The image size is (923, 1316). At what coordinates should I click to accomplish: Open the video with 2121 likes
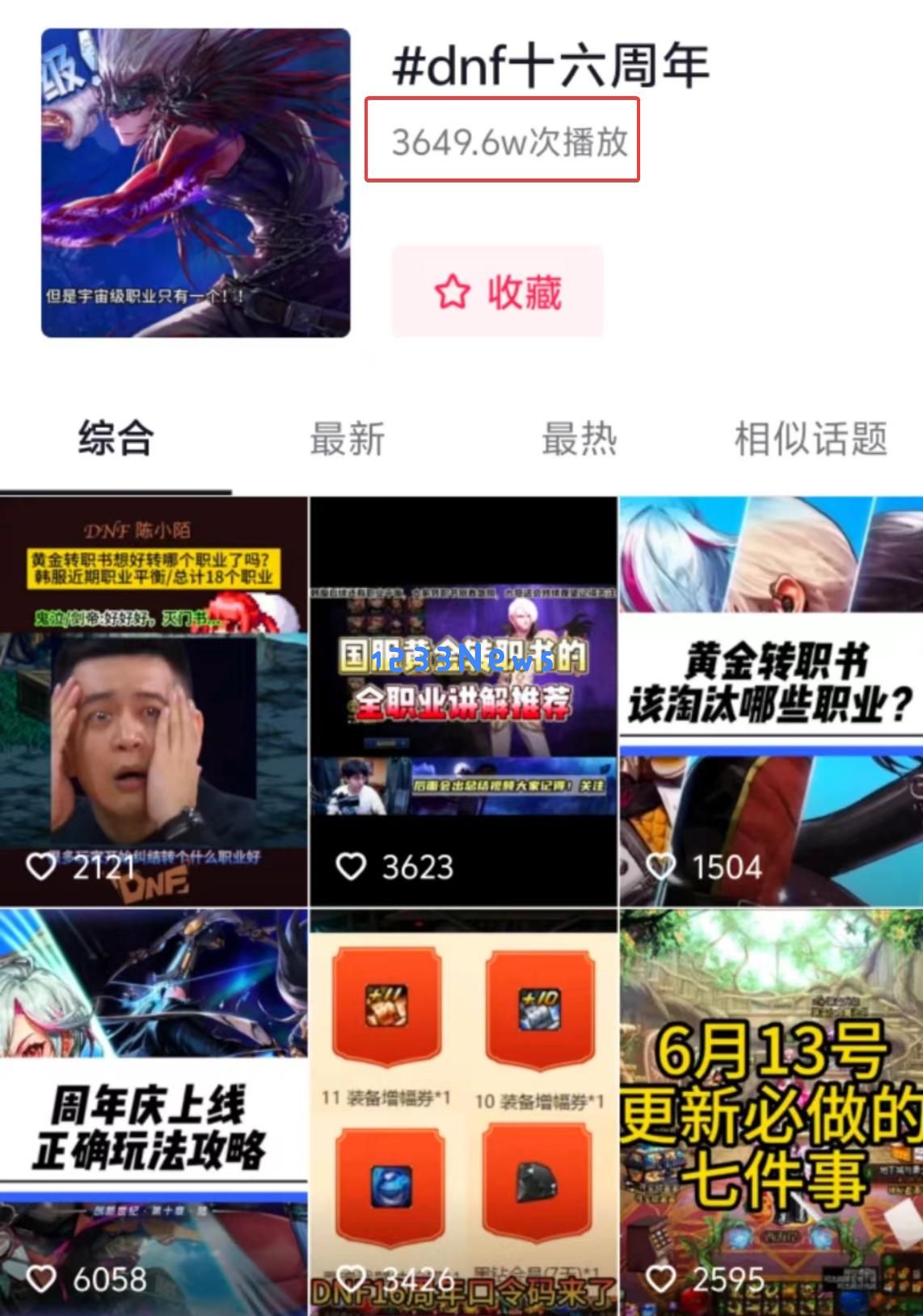154,701
